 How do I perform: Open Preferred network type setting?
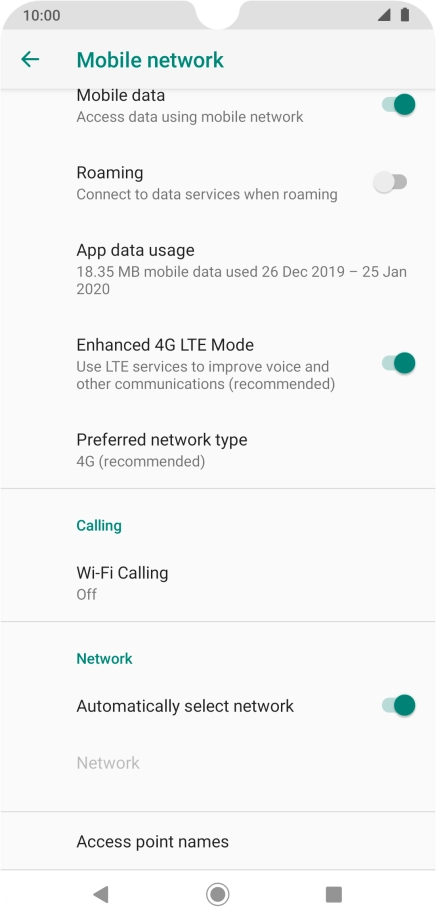pyautogui.click(x=218, y=450)
